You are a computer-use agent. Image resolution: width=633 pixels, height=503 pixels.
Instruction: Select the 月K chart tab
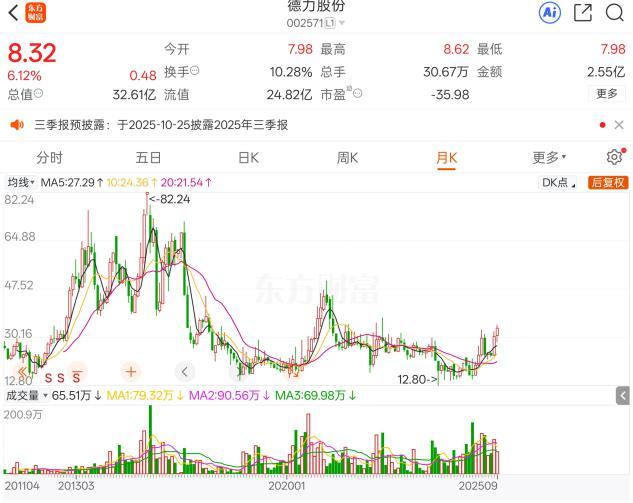[446, 158]
